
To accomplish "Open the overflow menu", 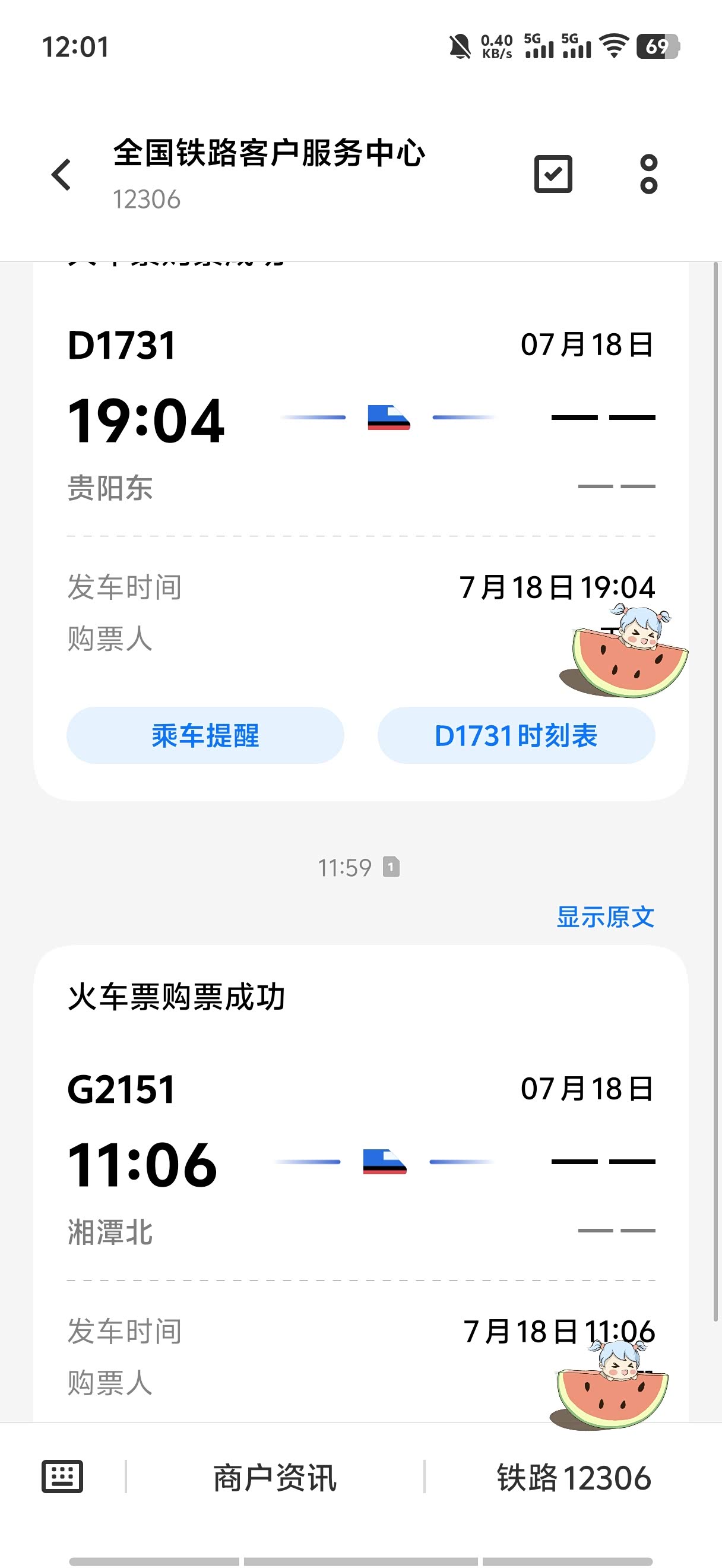I will click(648, 175).
